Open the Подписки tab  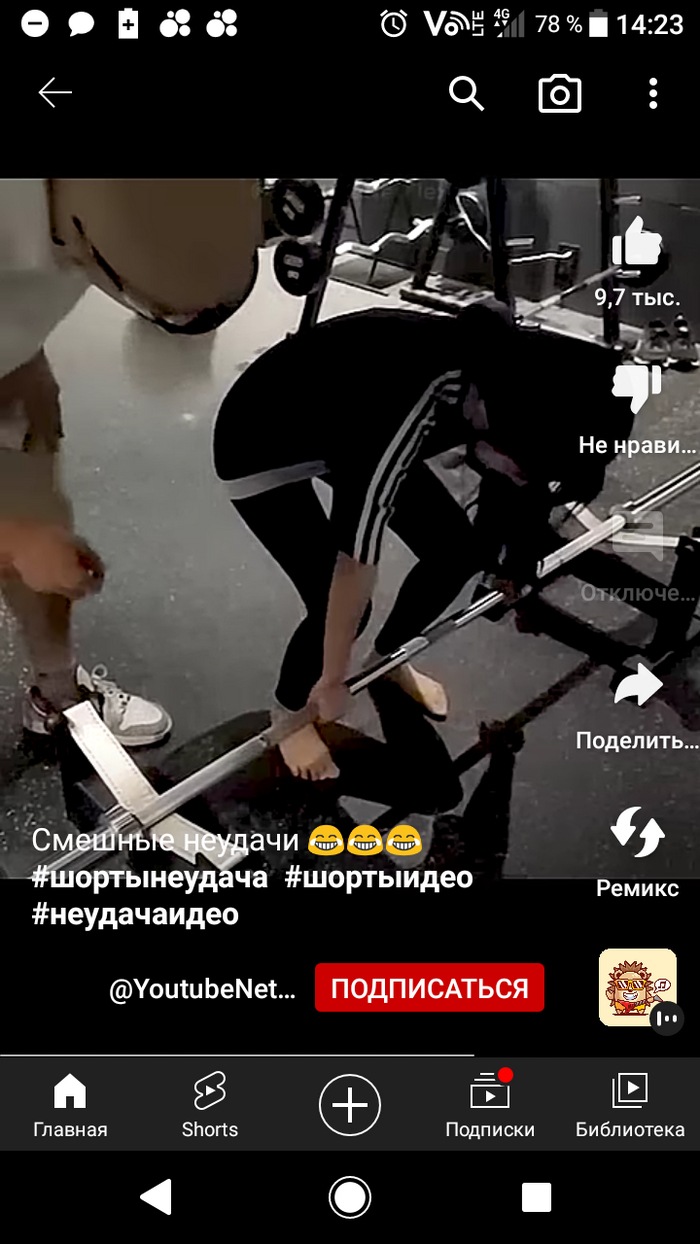click(x=490, y=1105)
